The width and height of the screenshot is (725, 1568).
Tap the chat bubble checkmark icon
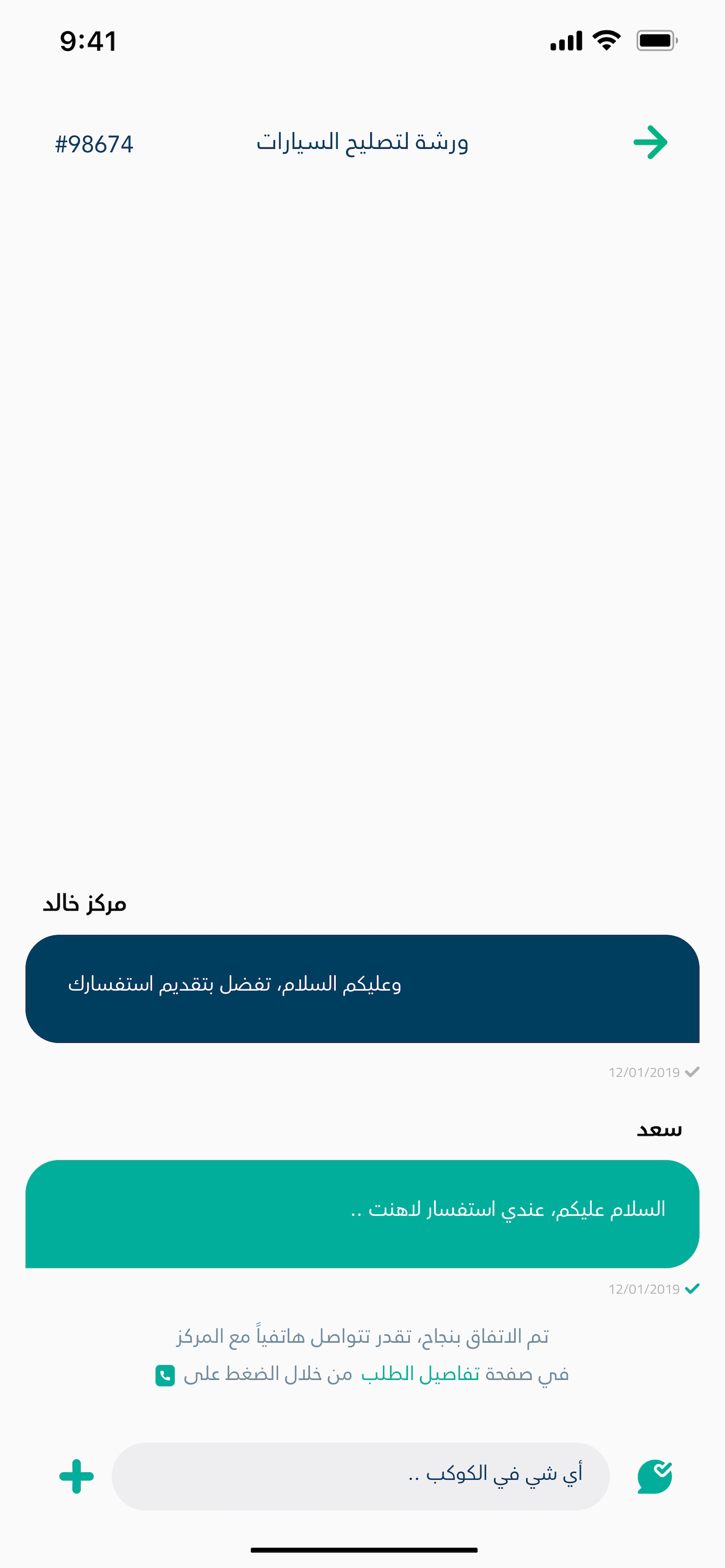pos(654,1476)
